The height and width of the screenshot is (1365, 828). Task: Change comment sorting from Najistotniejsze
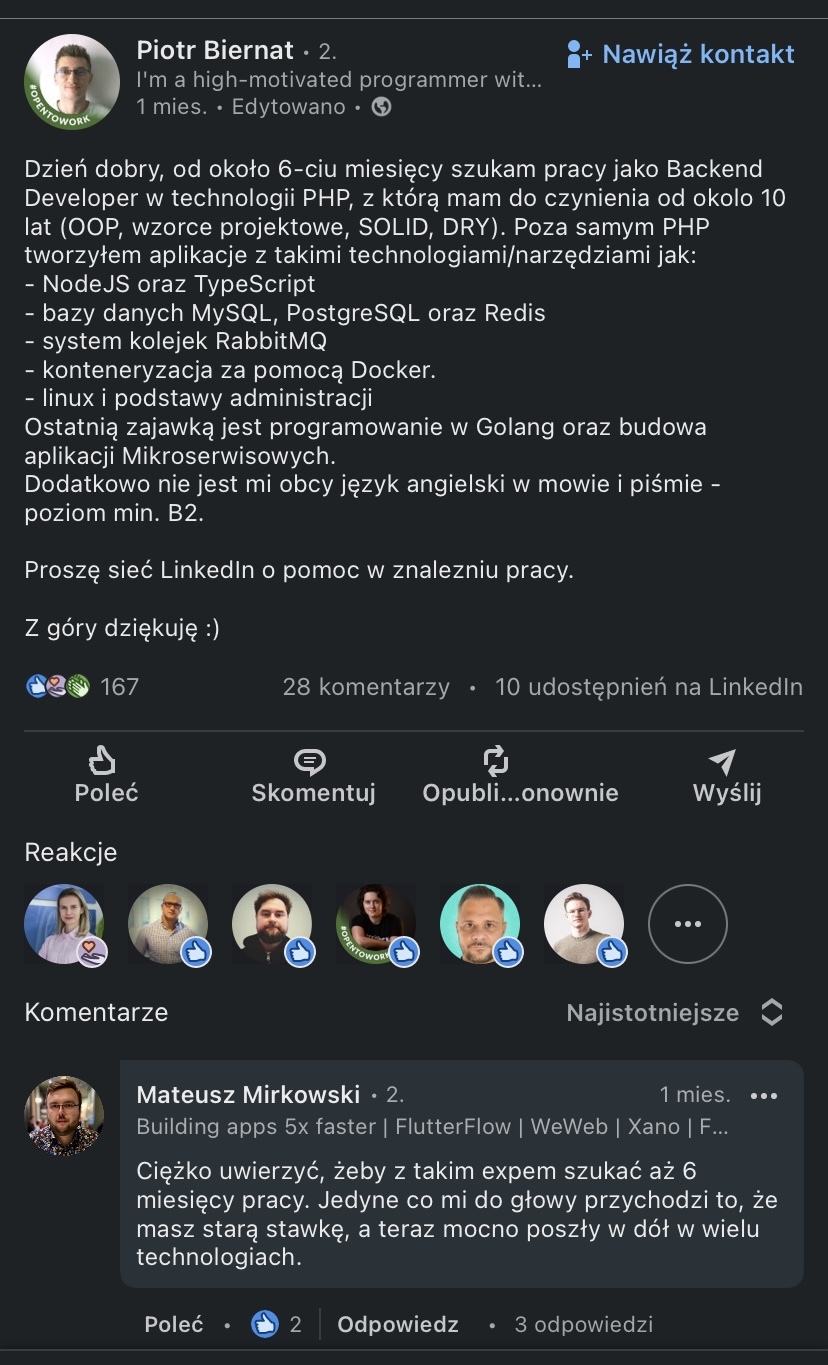coord(675,1012)
